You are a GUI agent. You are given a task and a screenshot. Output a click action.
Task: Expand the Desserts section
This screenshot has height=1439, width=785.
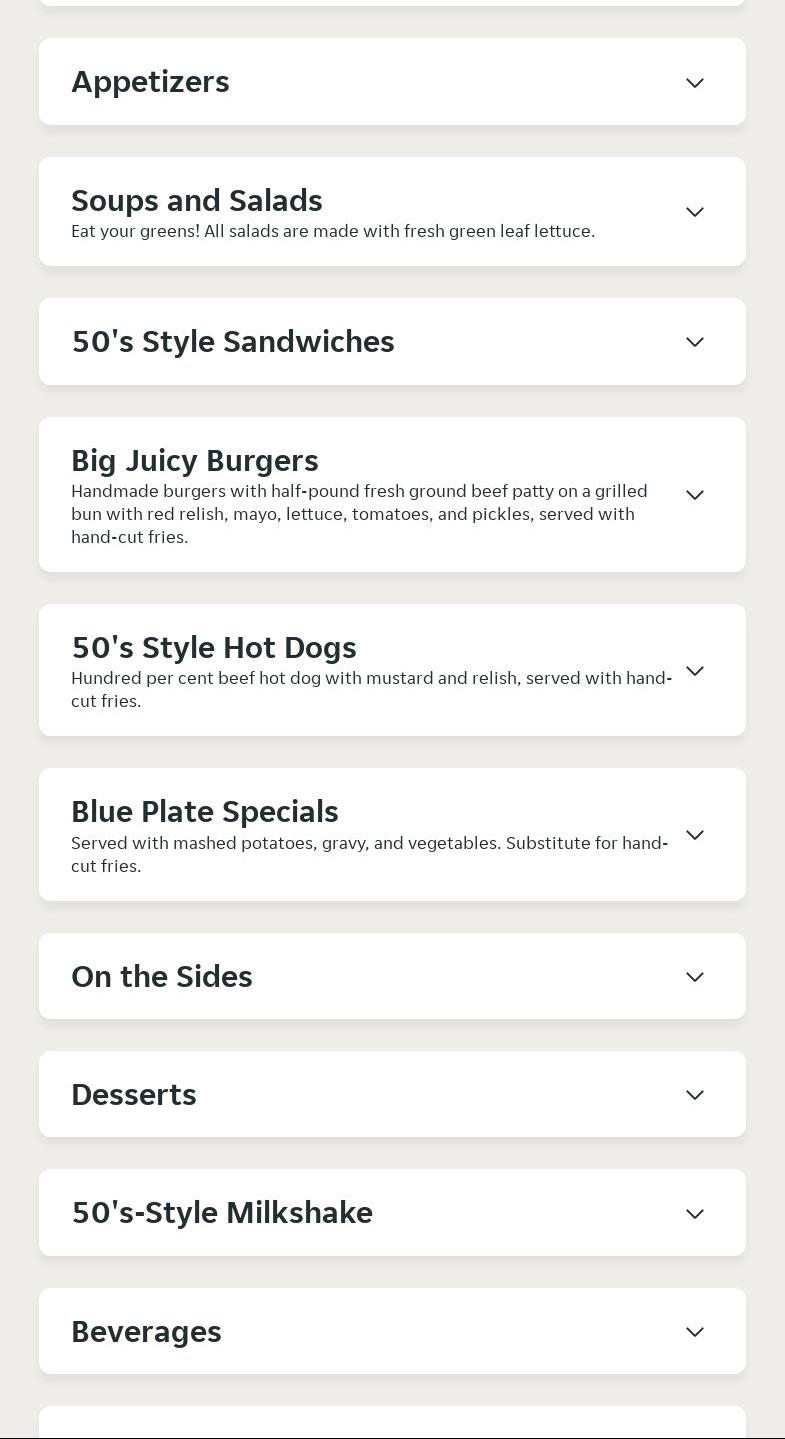tap(694, 1095)
